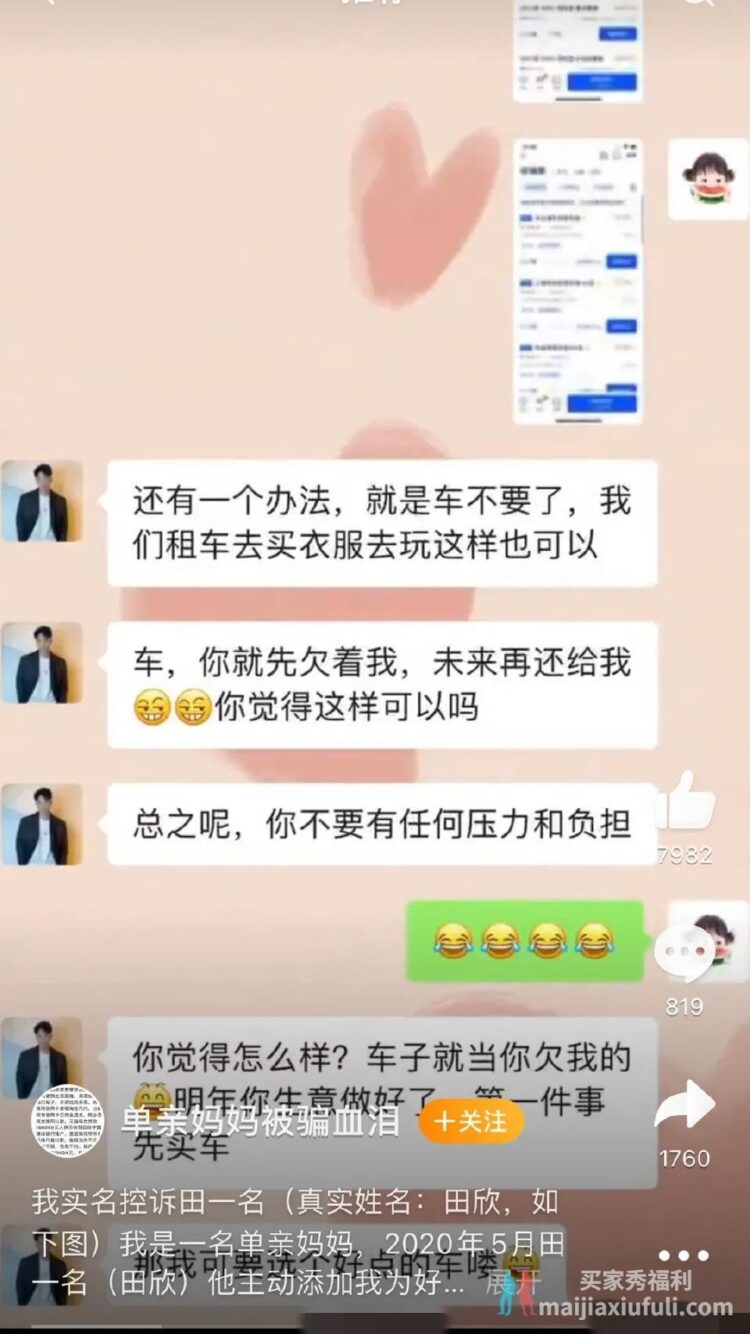750x1334 pixels.
Task: Like this video with the thumbs-up icon
Action: (x=686, y=805)
